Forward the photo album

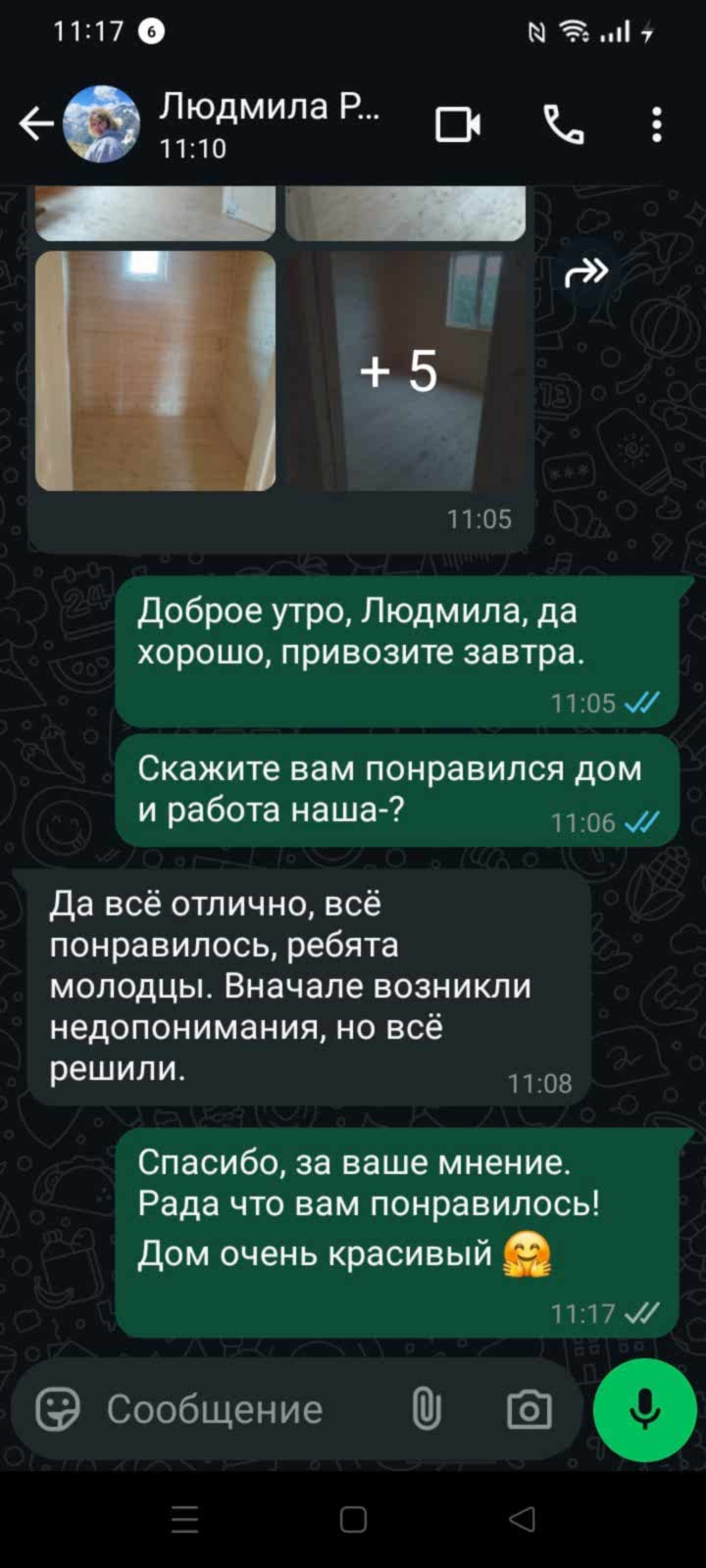point(586,271)
